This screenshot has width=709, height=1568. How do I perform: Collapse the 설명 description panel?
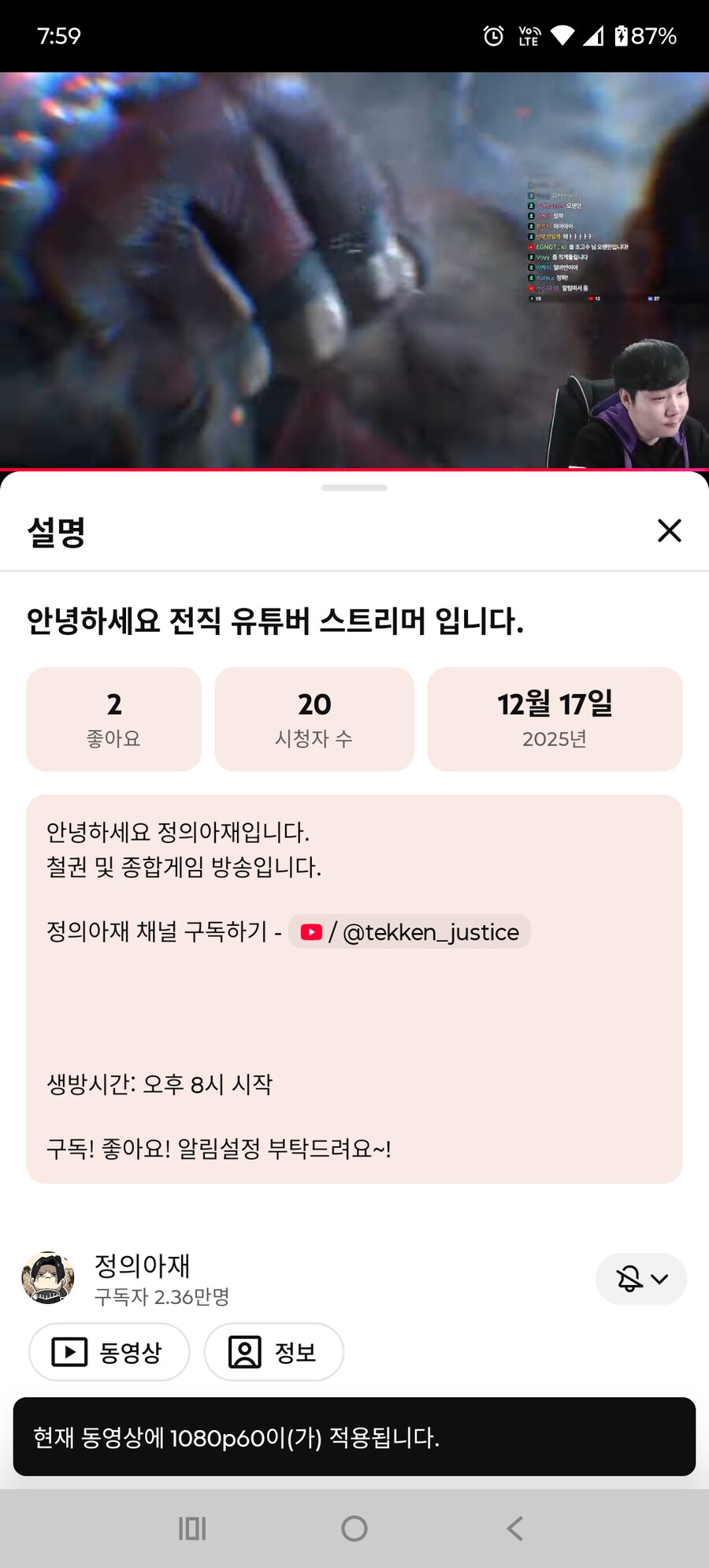(669, 531)
